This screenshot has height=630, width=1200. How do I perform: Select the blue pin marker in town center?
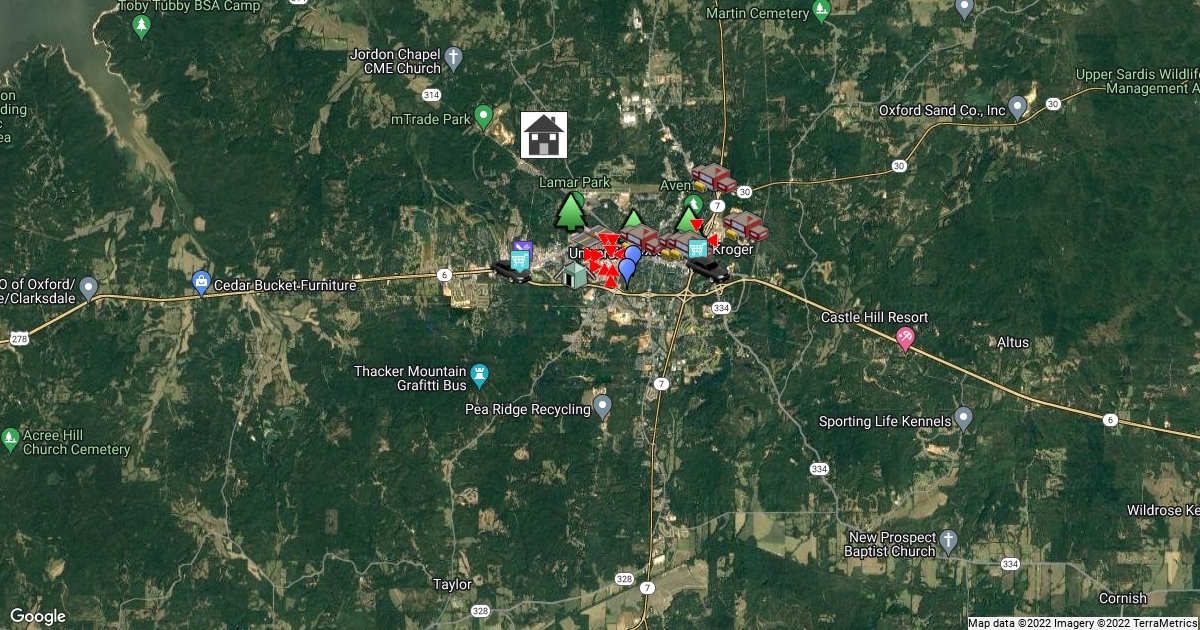[x=628, y=268]
